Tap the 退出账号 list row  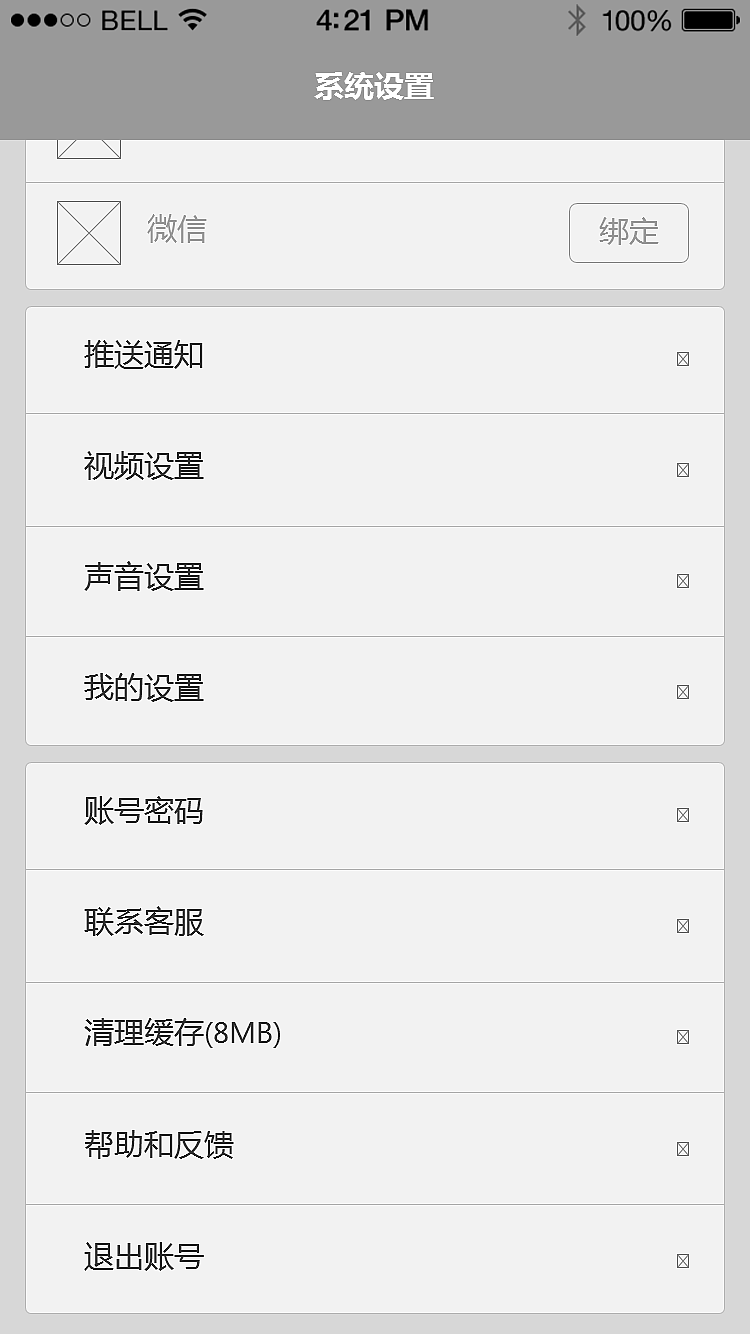click(375, 1259)
